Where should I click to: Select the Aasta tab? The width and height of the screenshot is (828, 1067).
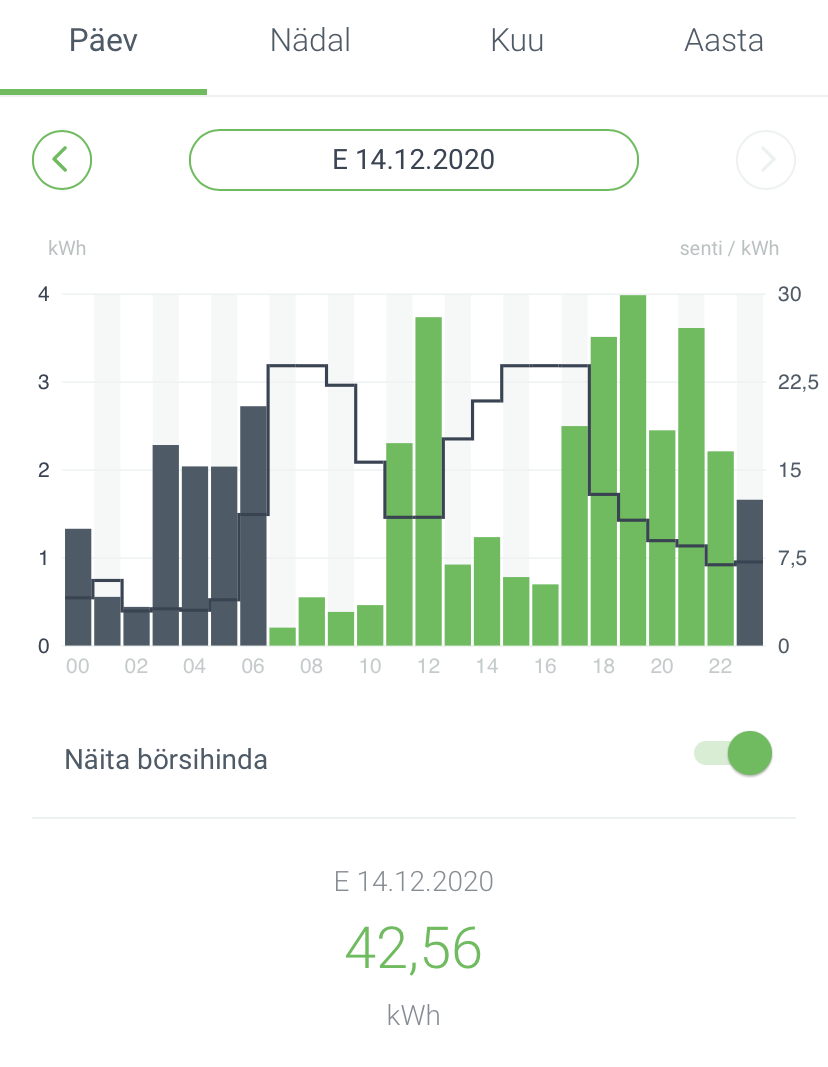point(724,42)
